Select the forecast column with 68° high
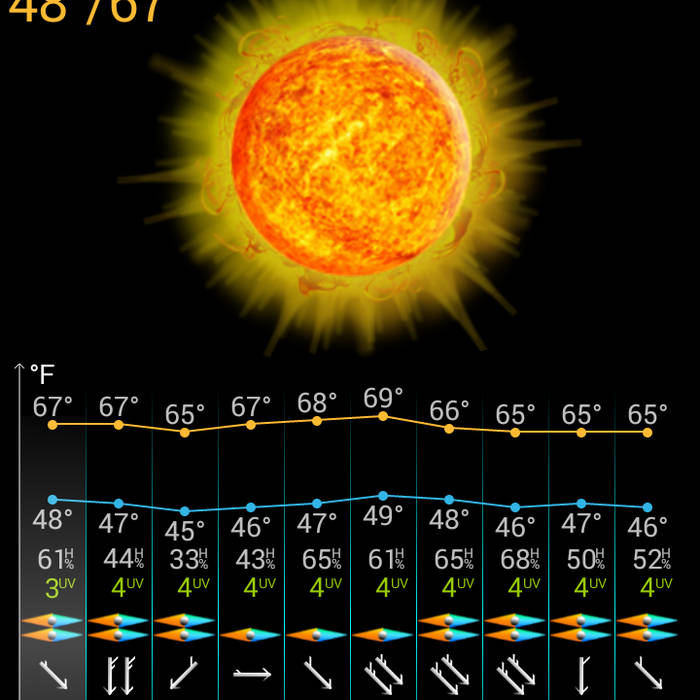Screen dimensions: 700x700 317,540
